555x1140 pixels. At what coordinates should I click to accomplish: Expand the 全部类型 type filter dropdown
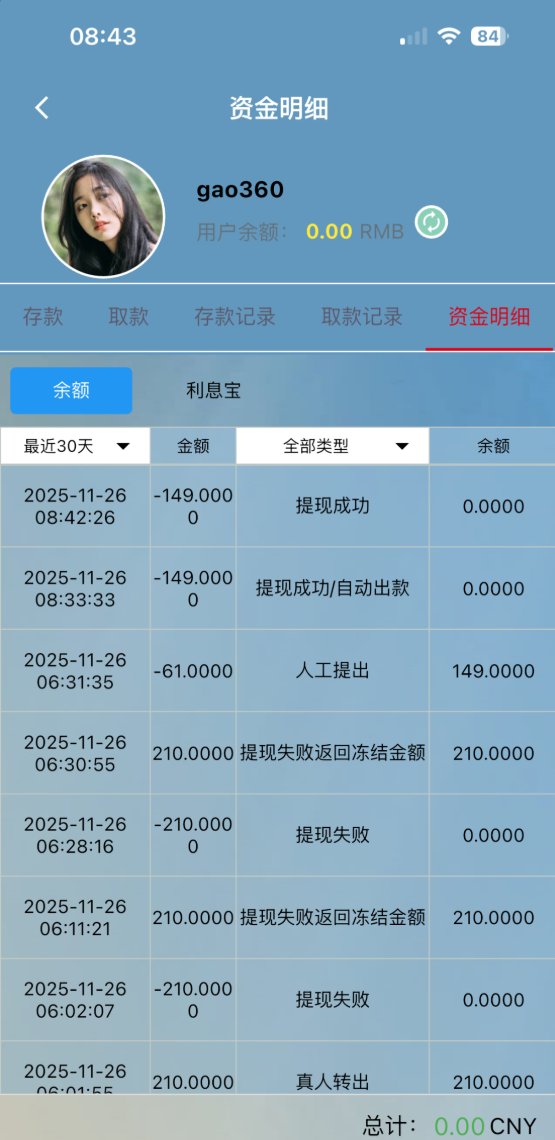pyautogui.click(x=332, y=446)
